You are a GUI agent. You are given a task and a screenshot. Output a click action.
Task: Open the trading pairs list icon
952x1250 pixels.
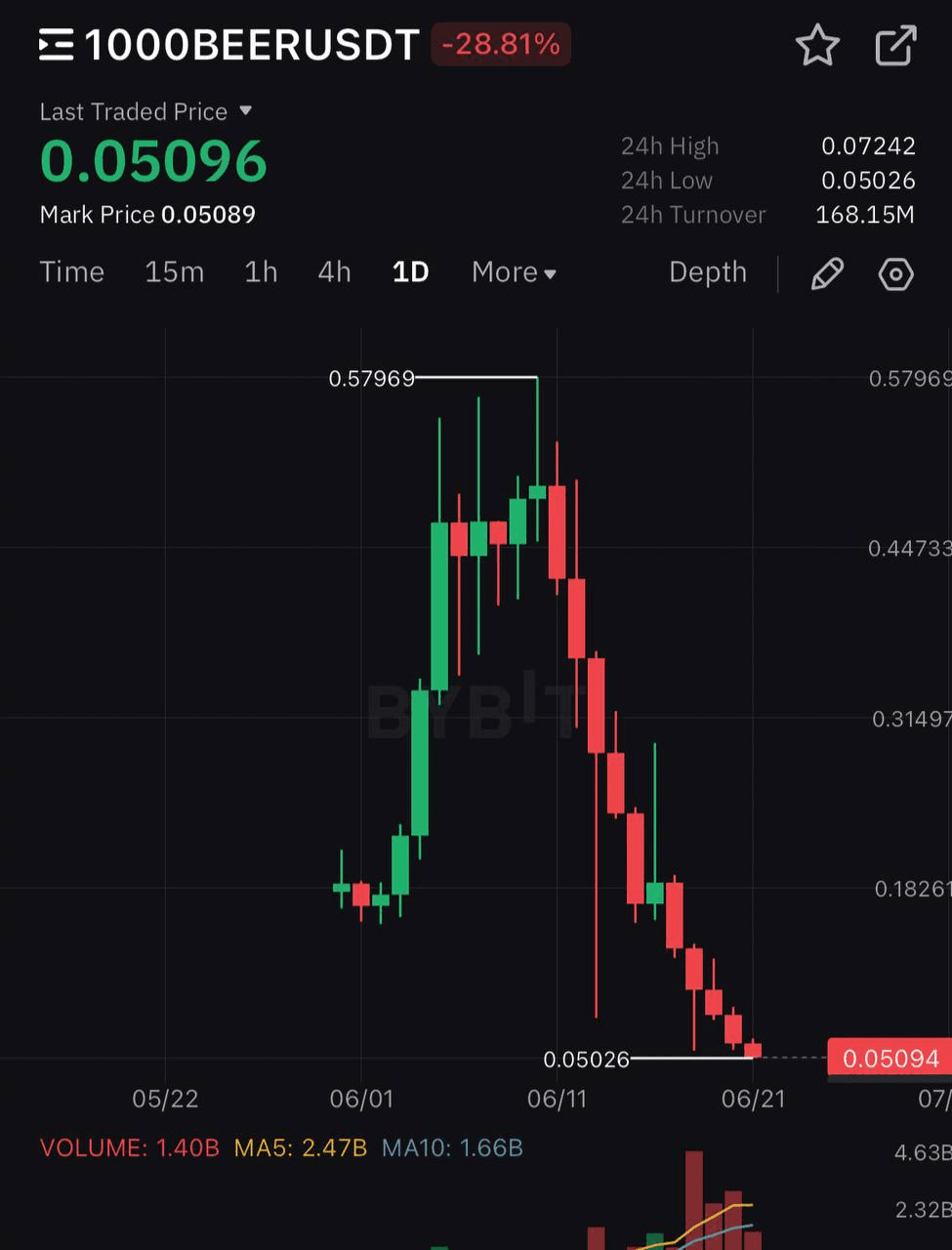point(56,45)
